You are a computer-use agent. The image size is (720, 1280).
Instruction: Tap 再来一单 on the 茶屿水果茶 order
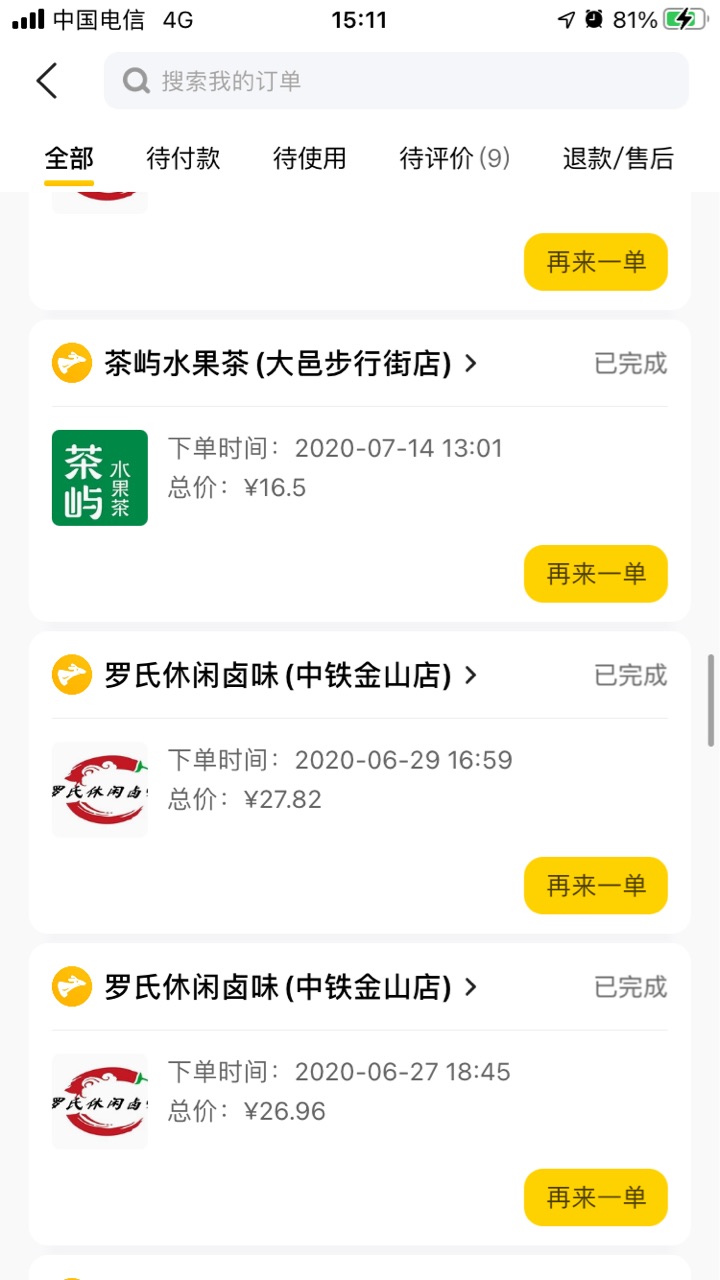click(596, 574)
